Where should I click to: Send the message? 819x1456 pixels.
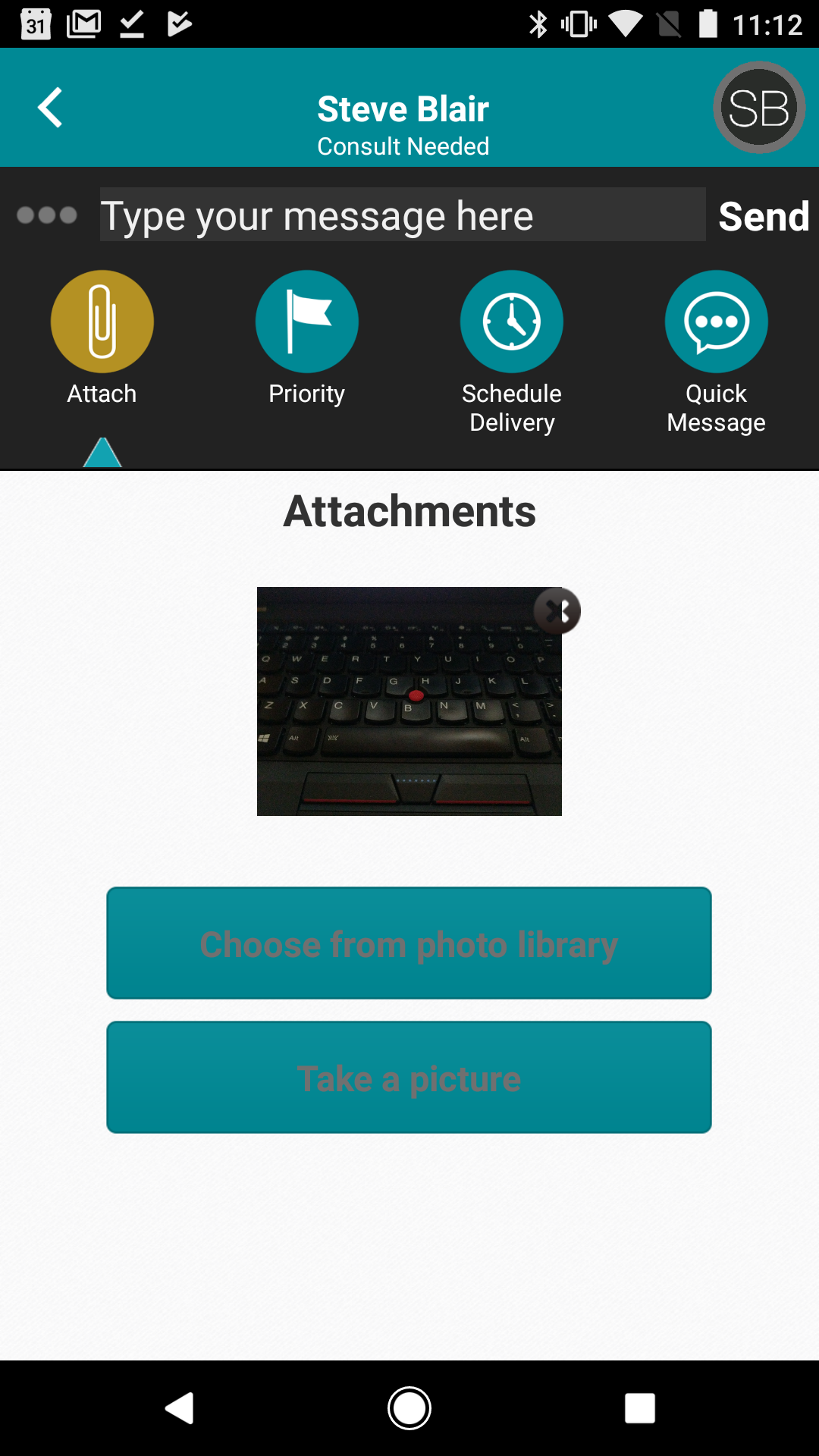pos(763,217)
